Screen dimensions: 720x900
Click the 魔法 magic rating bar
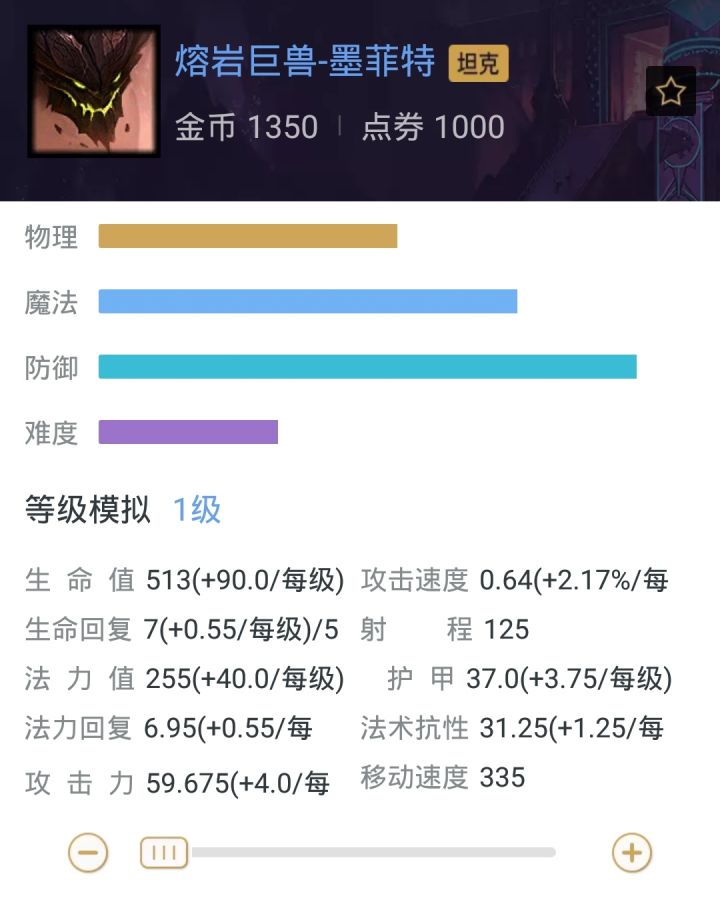tap(306, 300)
